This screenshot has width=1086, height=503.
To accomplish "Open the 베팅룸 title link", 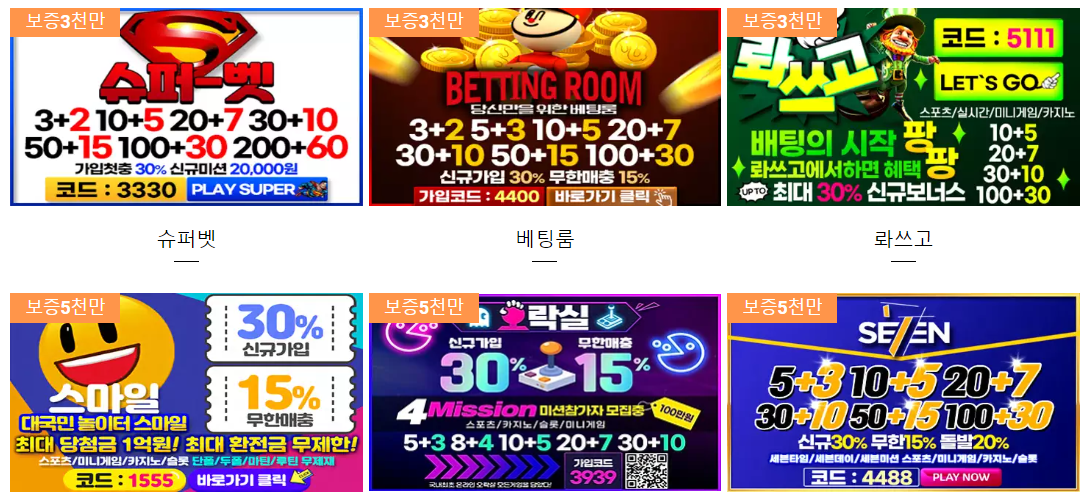I will [x=545, y=239].
